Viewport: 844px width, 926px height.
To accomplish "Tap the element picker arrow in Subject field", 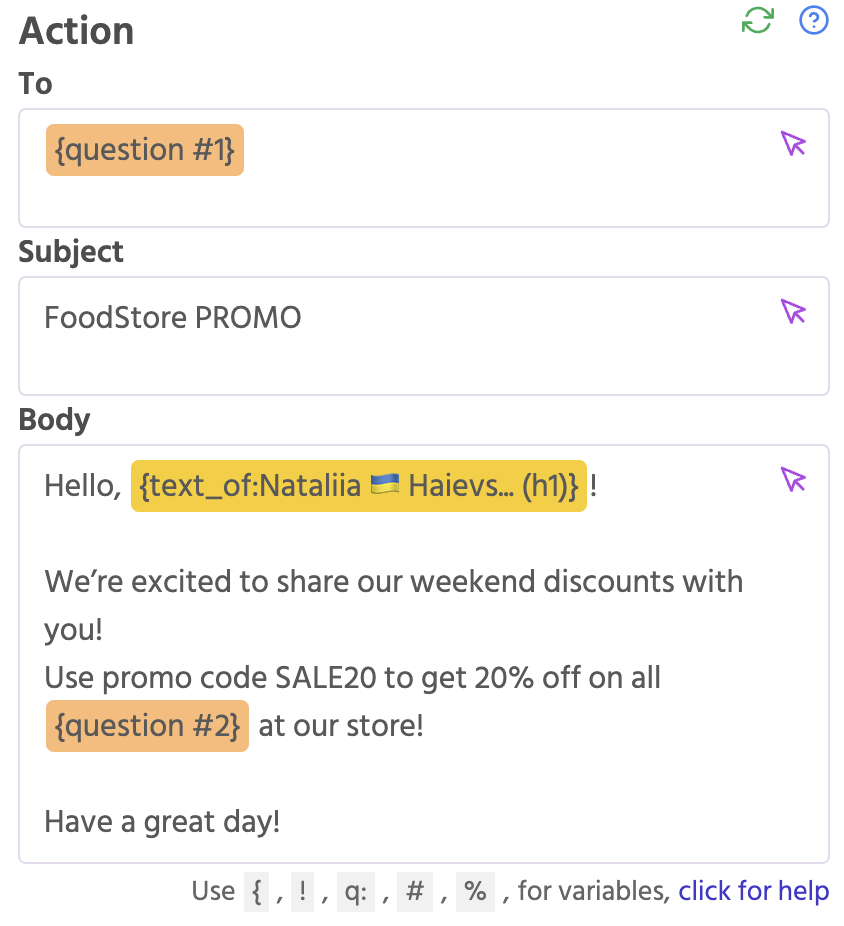I will point(793,312).
